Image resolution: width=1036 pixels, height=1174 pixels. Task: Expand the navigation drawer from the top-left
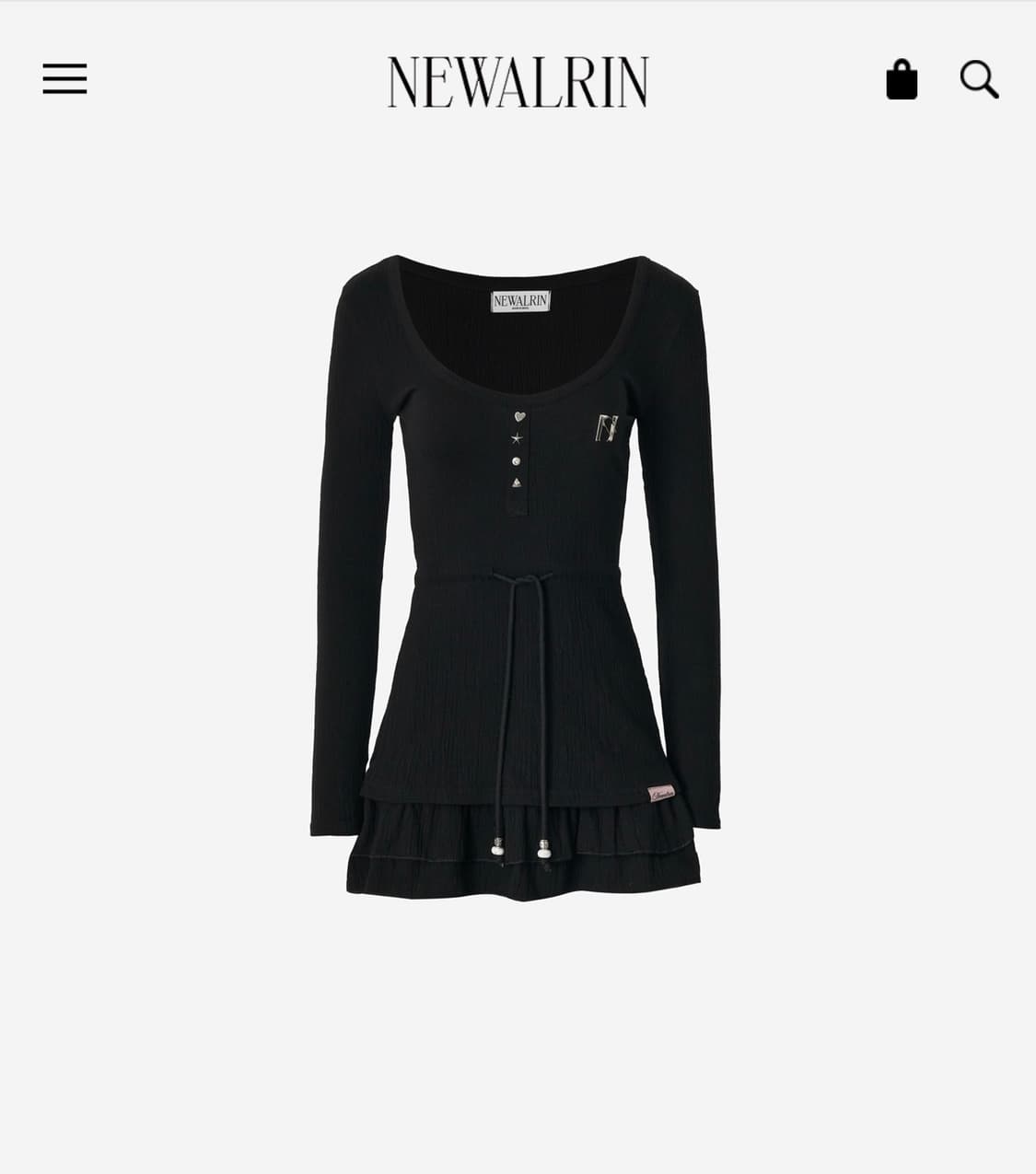(63, 79)
